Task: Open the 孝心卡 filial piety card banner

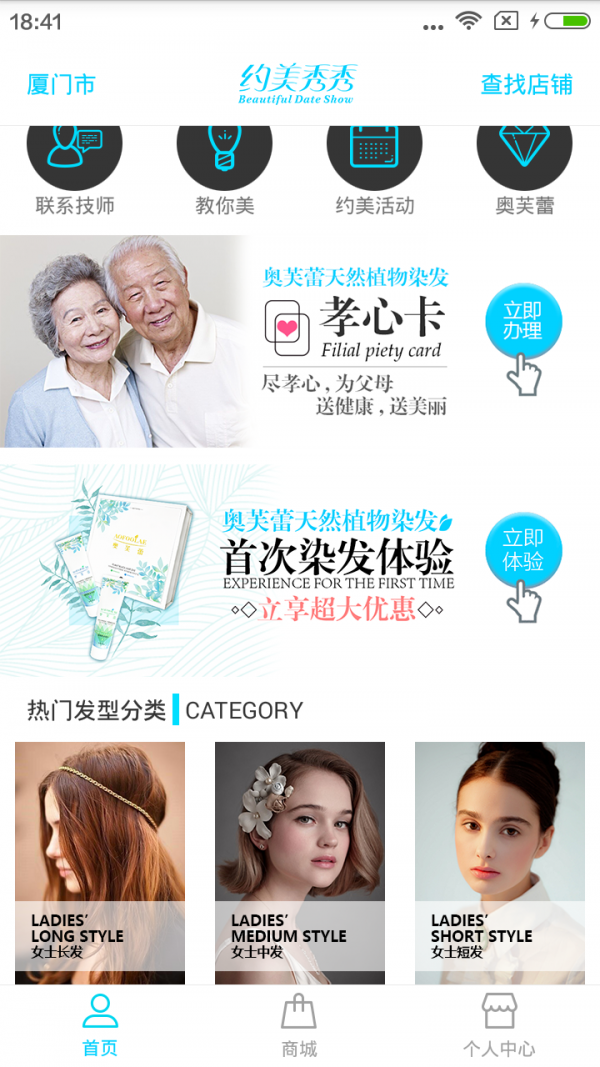Action: [300, 341]
